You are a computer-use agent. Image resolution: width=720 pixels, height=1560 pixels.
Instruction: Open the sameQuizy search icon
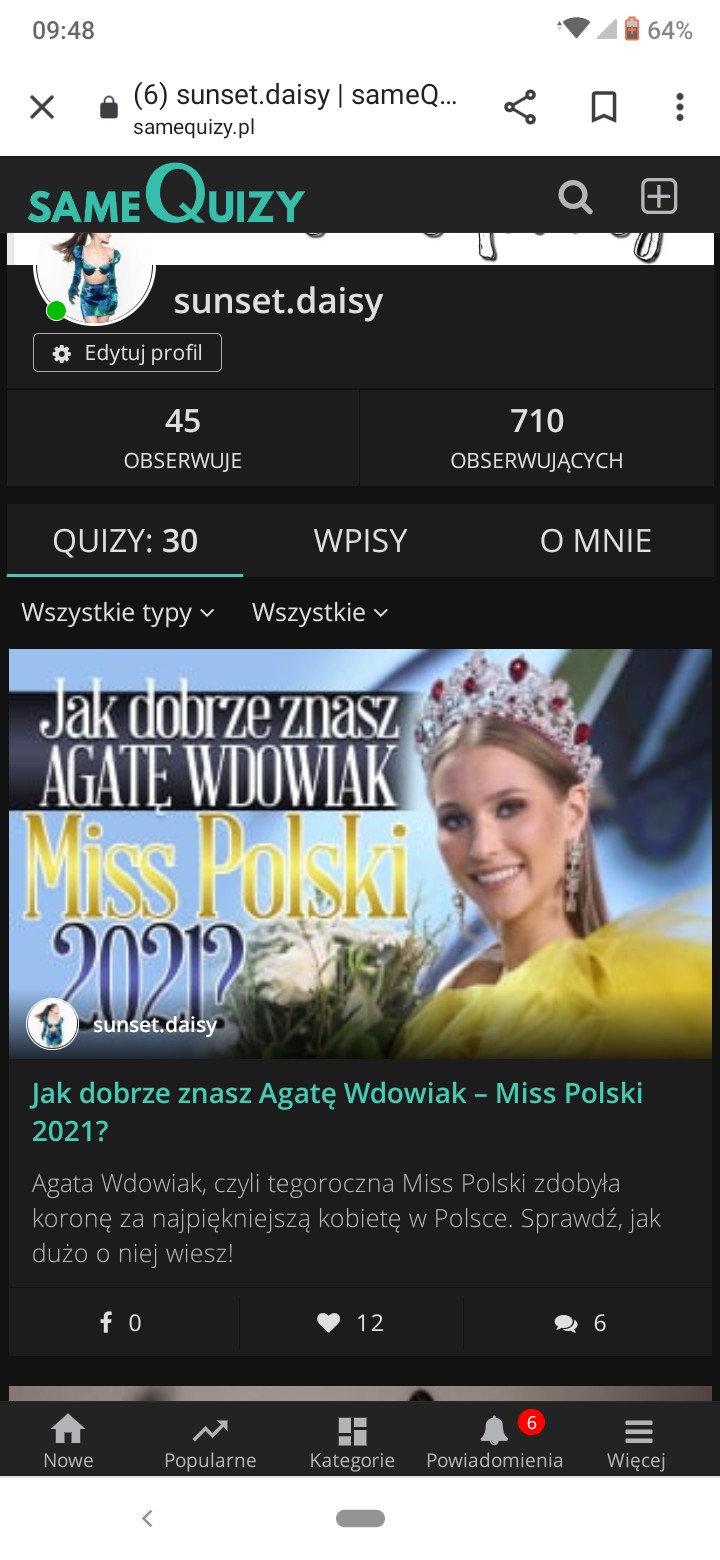(x=575, y=197)
